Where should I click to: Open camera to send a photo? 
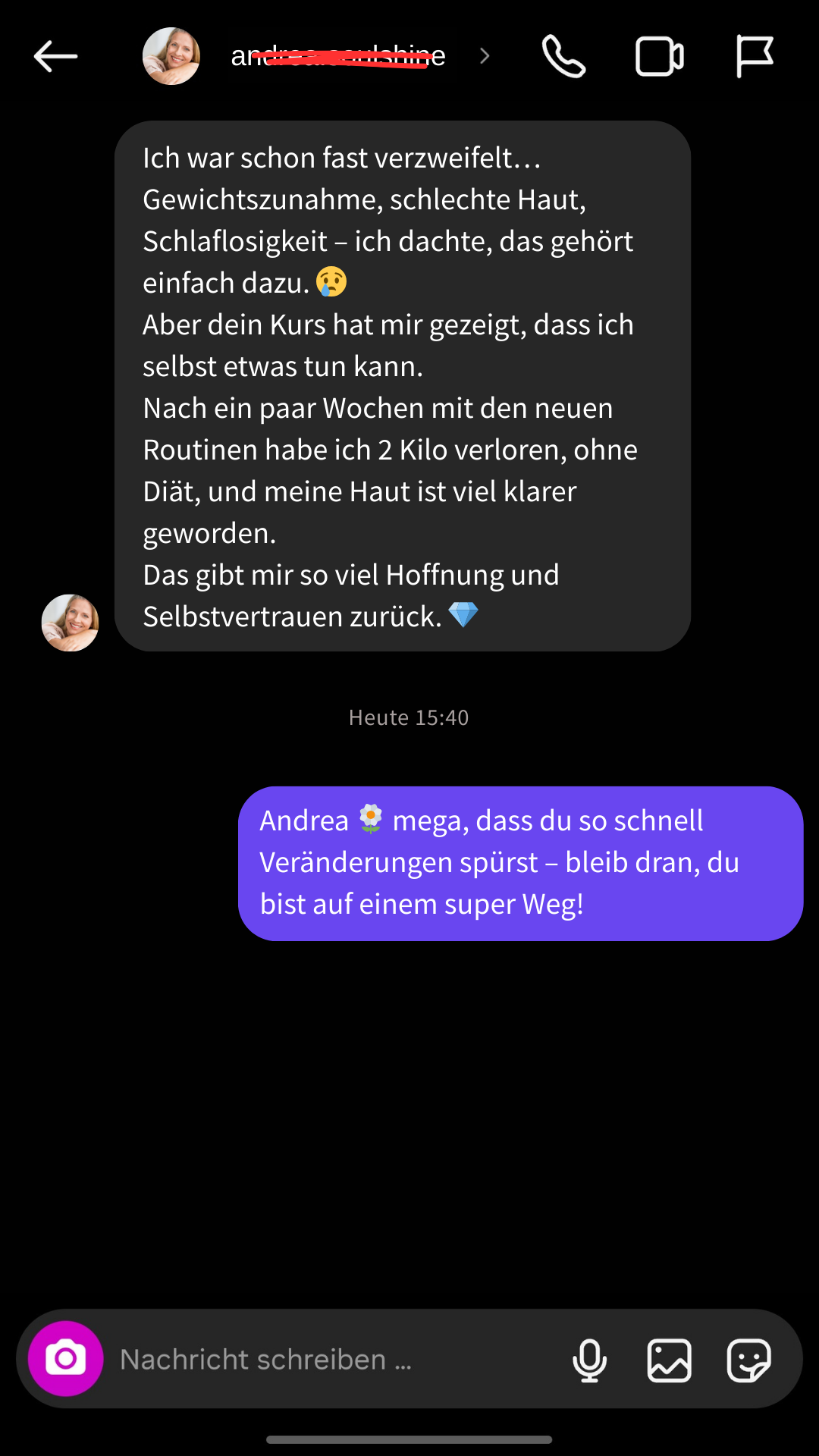click(66, 1358)
